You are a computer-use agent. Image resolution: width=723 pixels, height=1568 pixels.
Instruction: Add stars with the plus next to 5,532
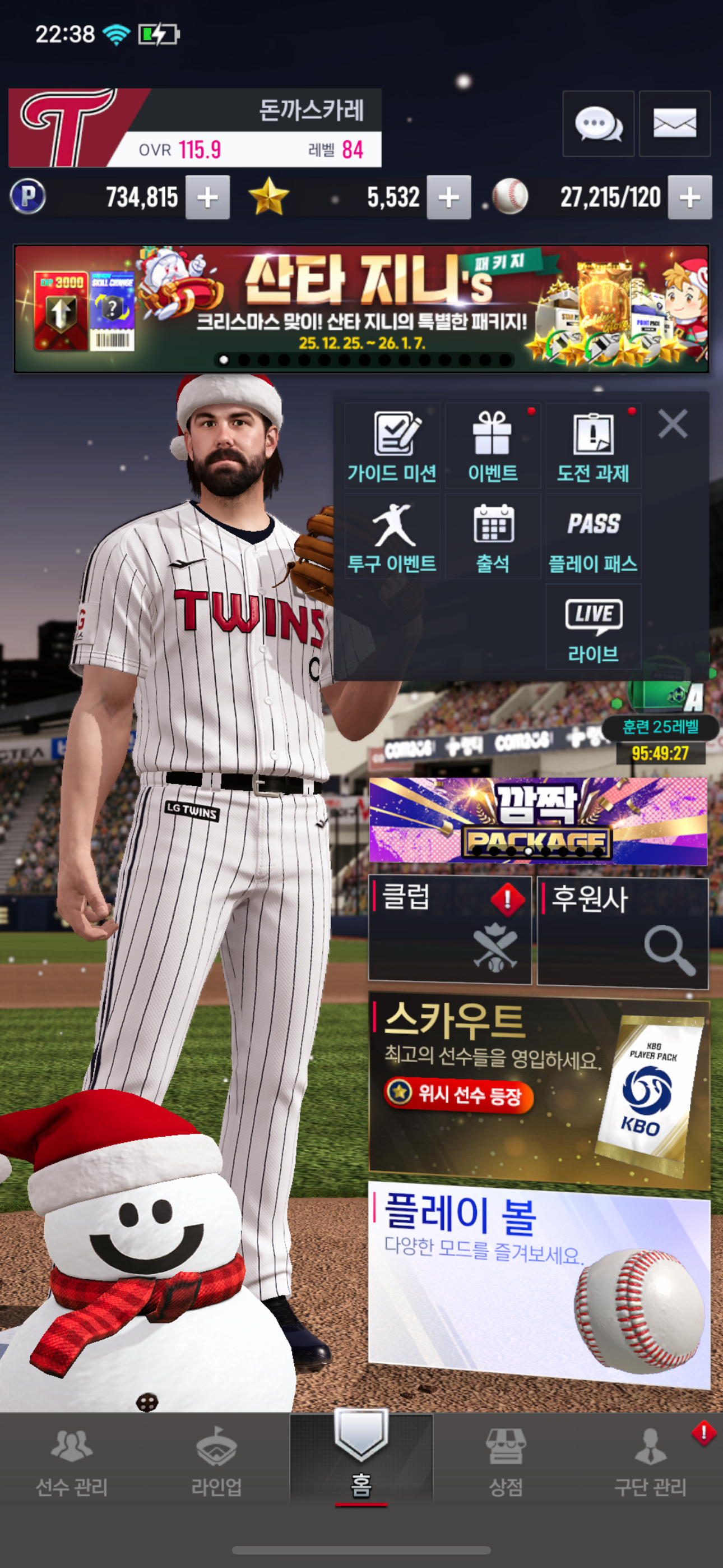[448, 197]
